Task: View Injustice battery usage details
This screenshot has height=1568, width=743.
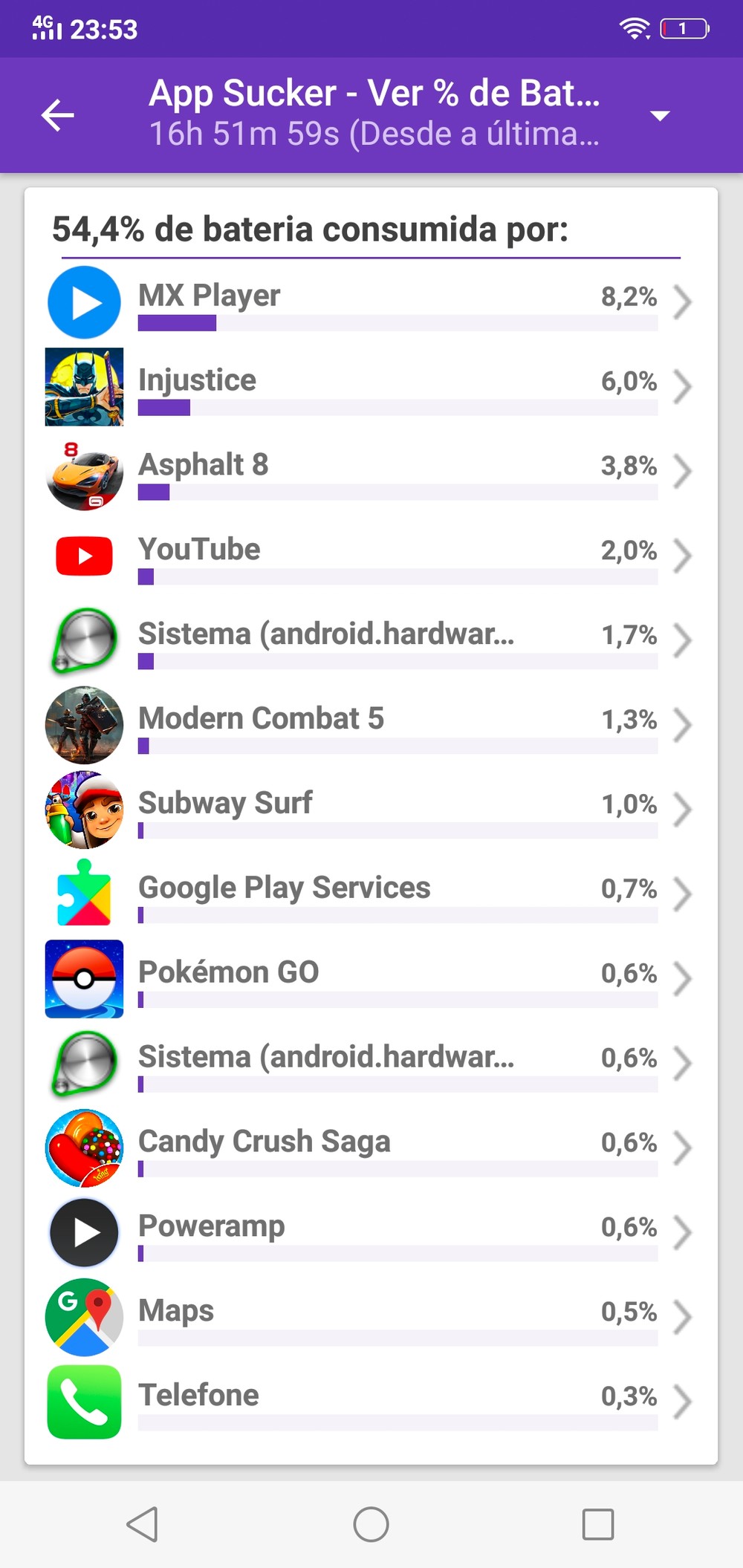Action: coord(371,386)
